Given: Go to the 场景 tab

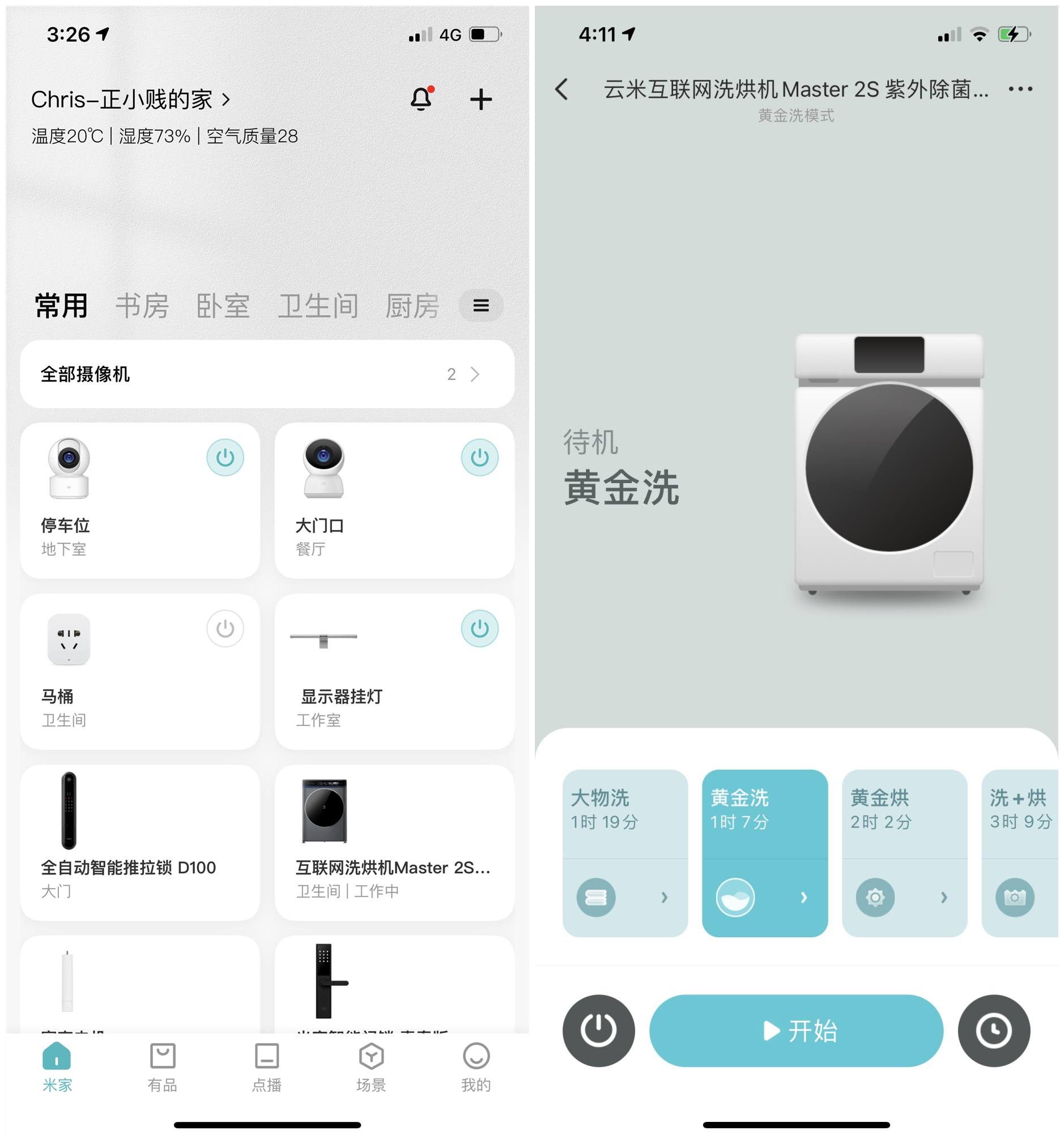Looking at the screenshot, I should pyautogui.click(x=371, y=1068).
